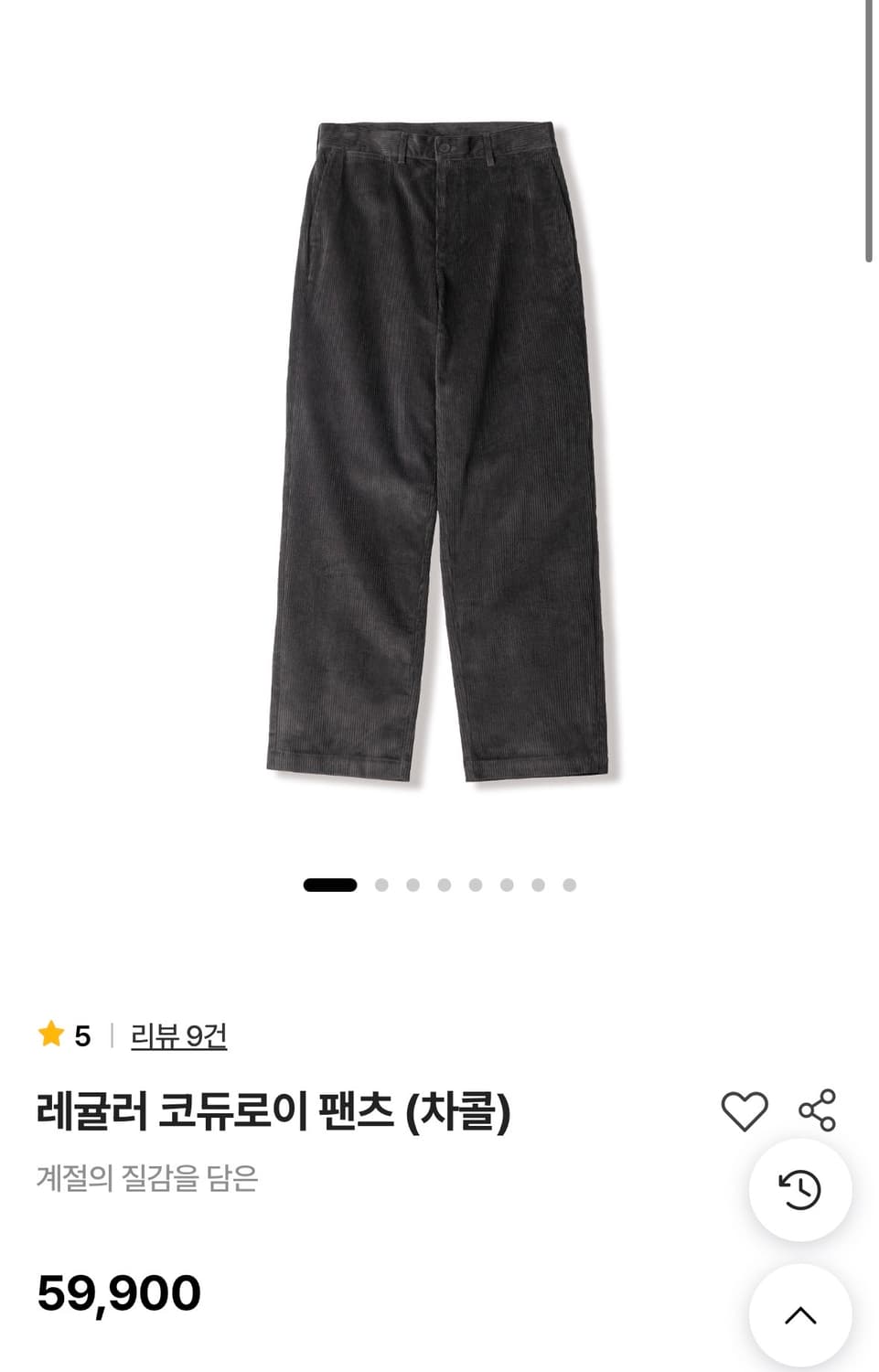Open recently viewed items with history clock icon
Screen dimensions: 879x1372
coord(802,1190)
